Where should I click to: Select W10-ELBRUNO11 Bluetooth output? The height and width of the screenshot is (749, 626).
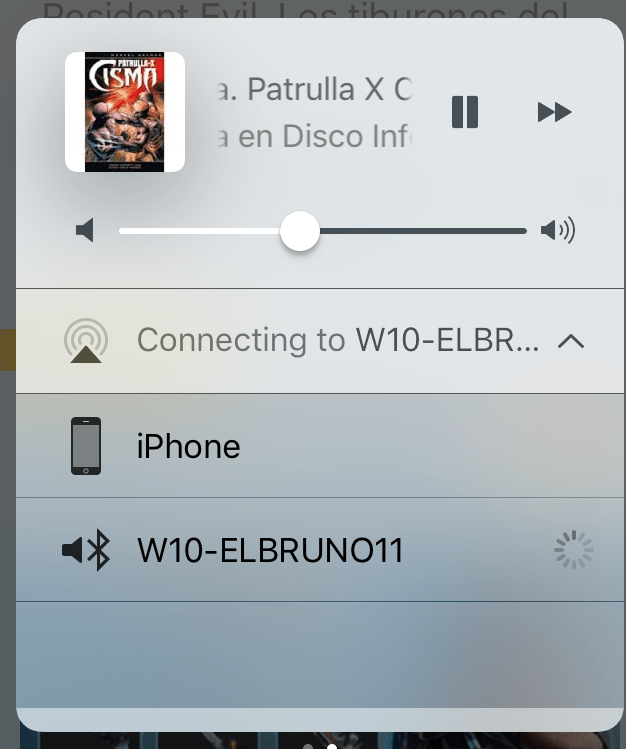(270, 550)
